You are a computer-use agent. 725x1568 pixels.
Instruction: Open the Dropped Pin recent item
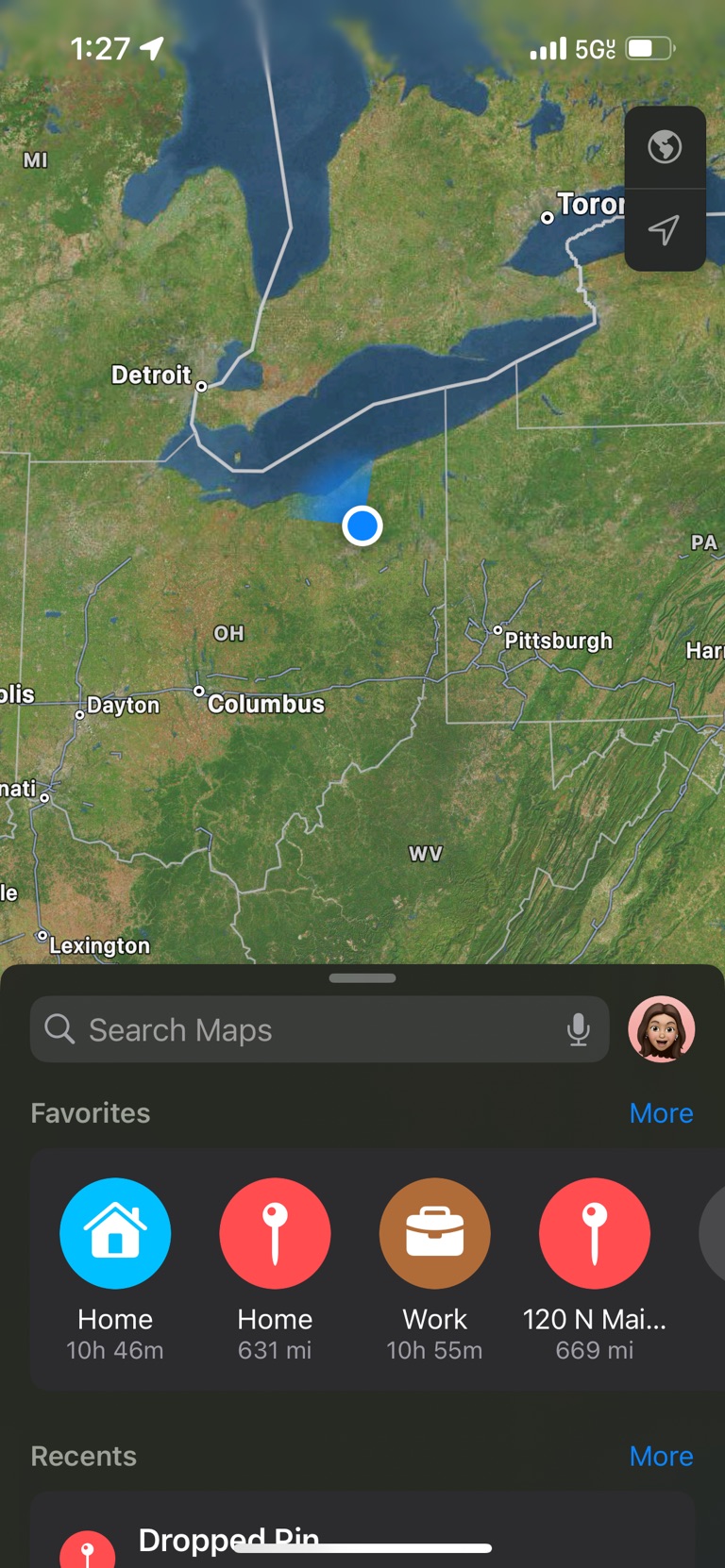click(x=227, y=1540)
